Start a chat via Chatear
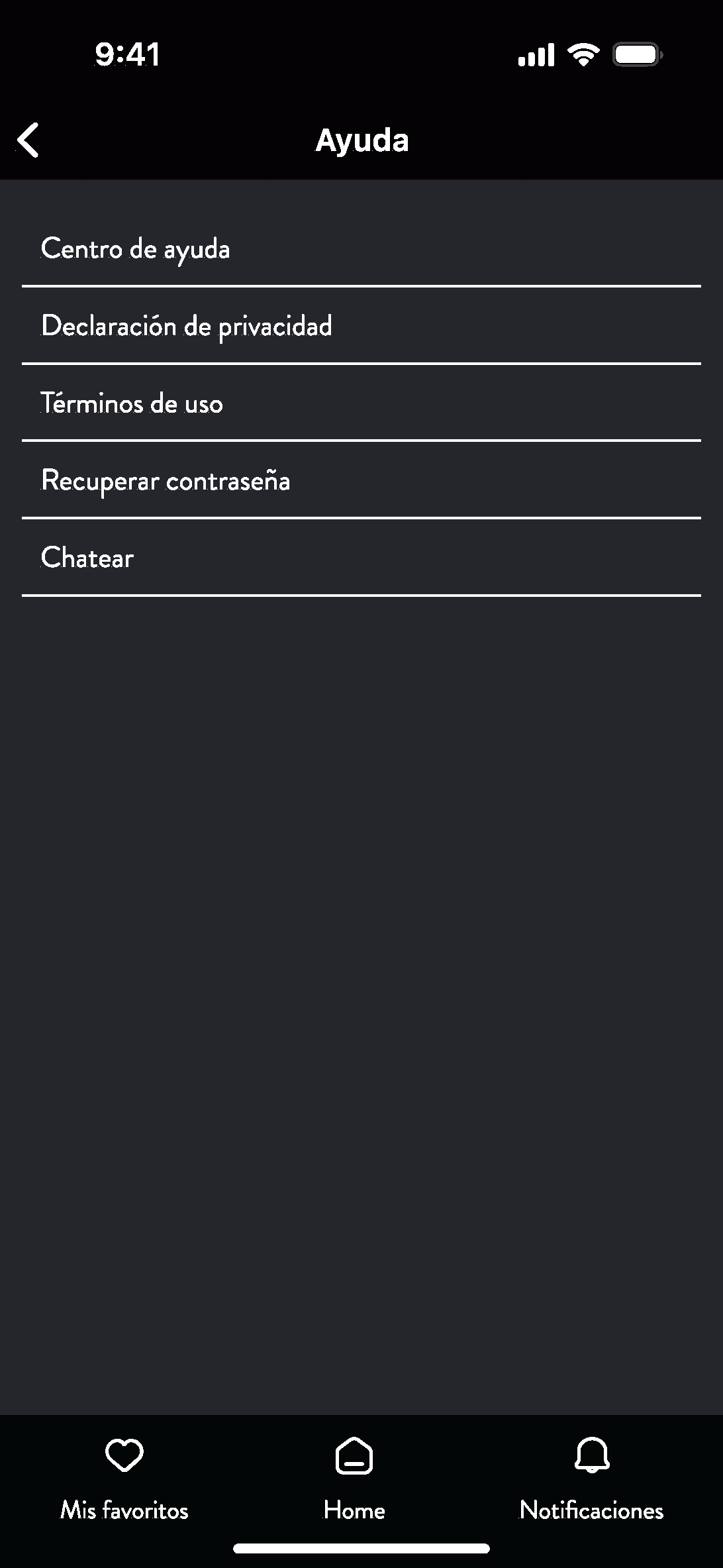Viewport: 723px width, 1568px height. (361, 557)
